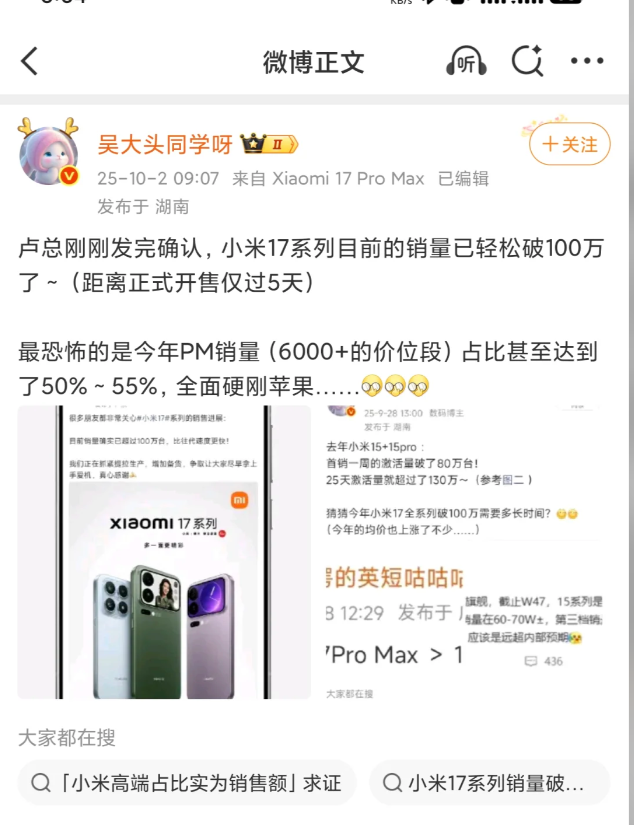
Task: Go back from the Weibo post
Action: click(29, 62)
